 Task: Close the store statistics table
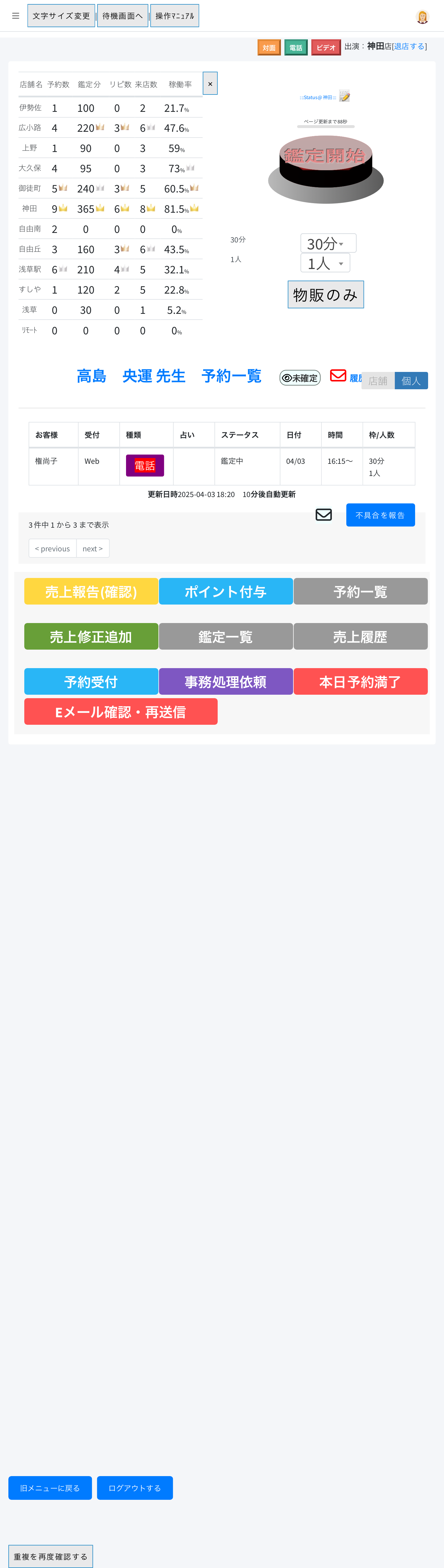tap(210, 84)
